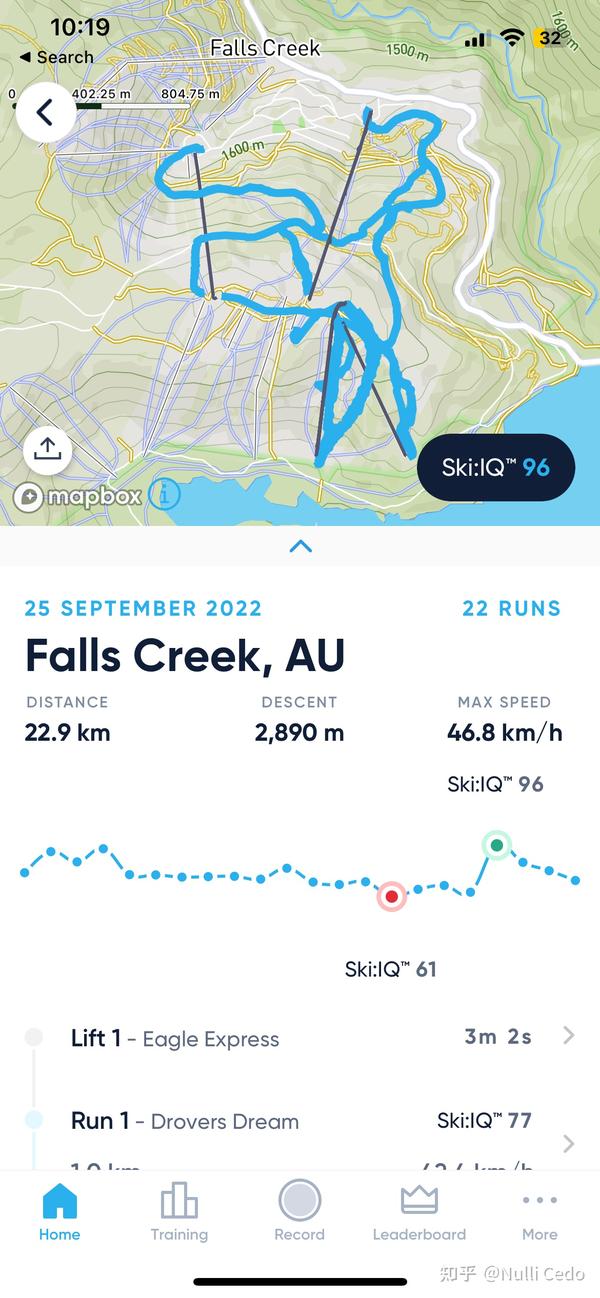The width and height of the screenshot is (600, 1298).
Task: Switch to the Training tab
Action: (x=179, y=1211)
